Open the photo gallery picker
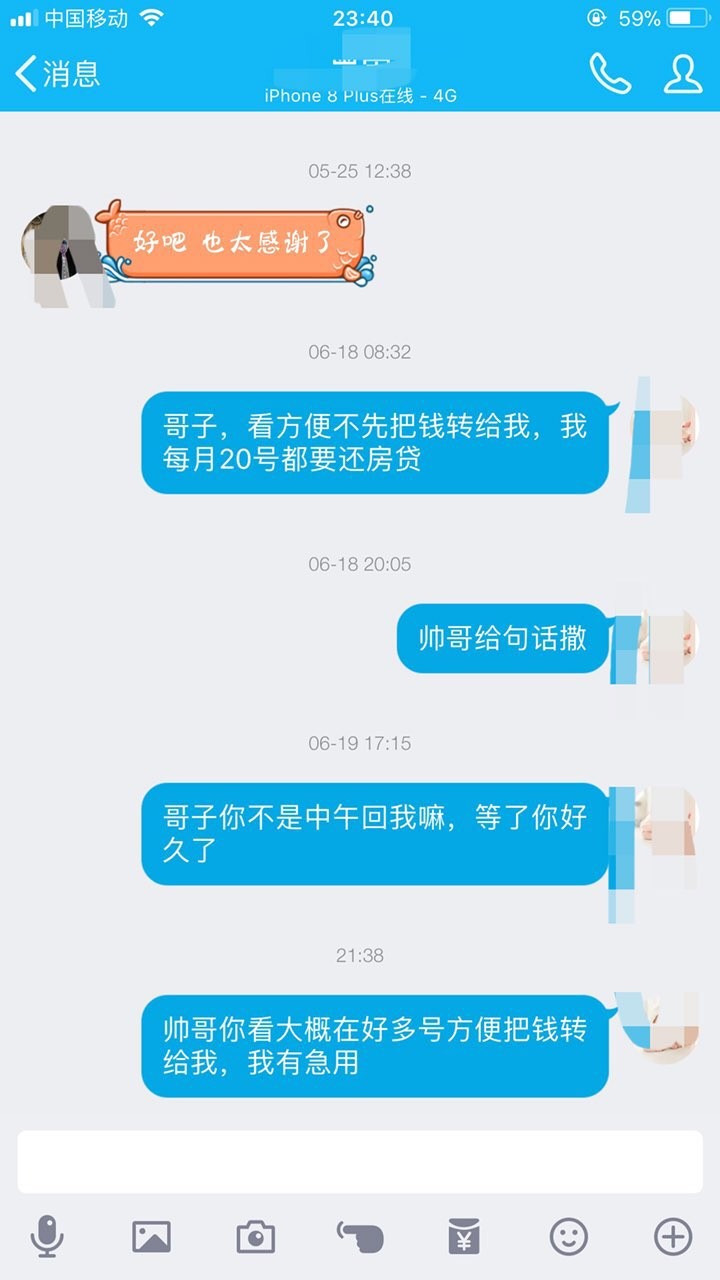The width and height of the screenshot is (720, 1280). tap(151, 1237)
